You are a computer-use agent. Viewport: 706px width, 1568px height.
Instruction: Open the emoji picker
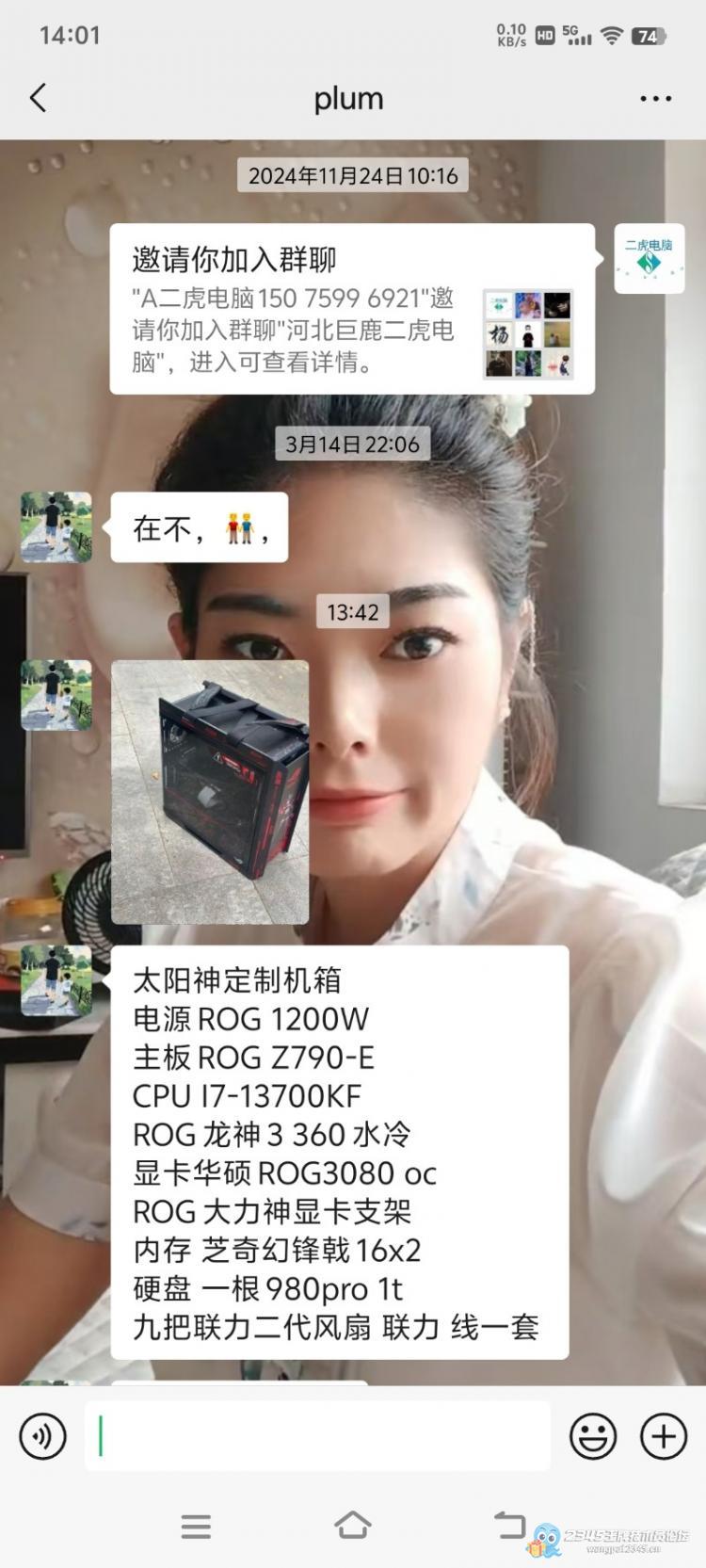[593, 1436]
